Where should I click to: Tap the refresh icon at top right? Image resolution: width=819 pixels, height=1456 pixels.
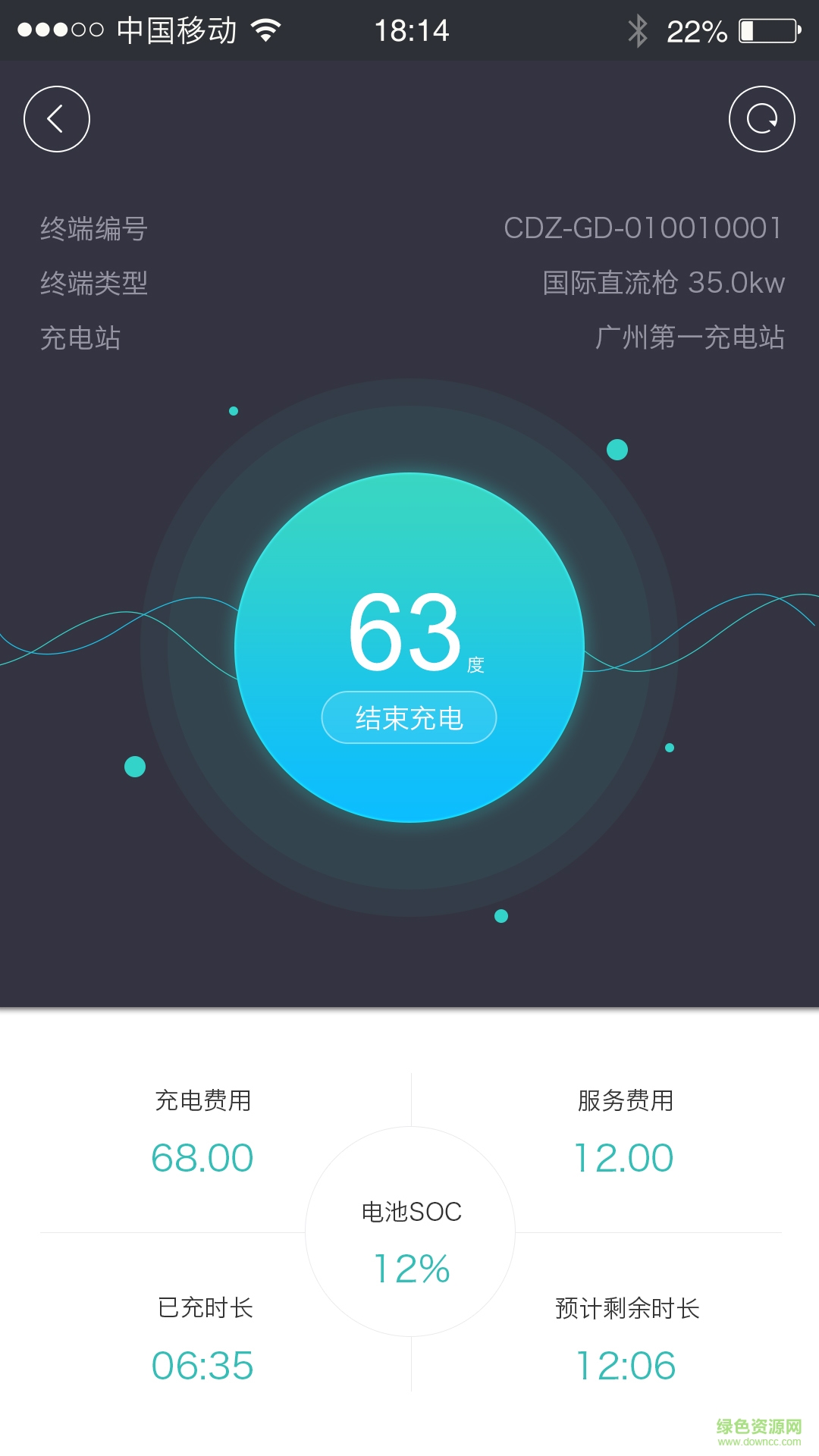[x=762, y=119]
